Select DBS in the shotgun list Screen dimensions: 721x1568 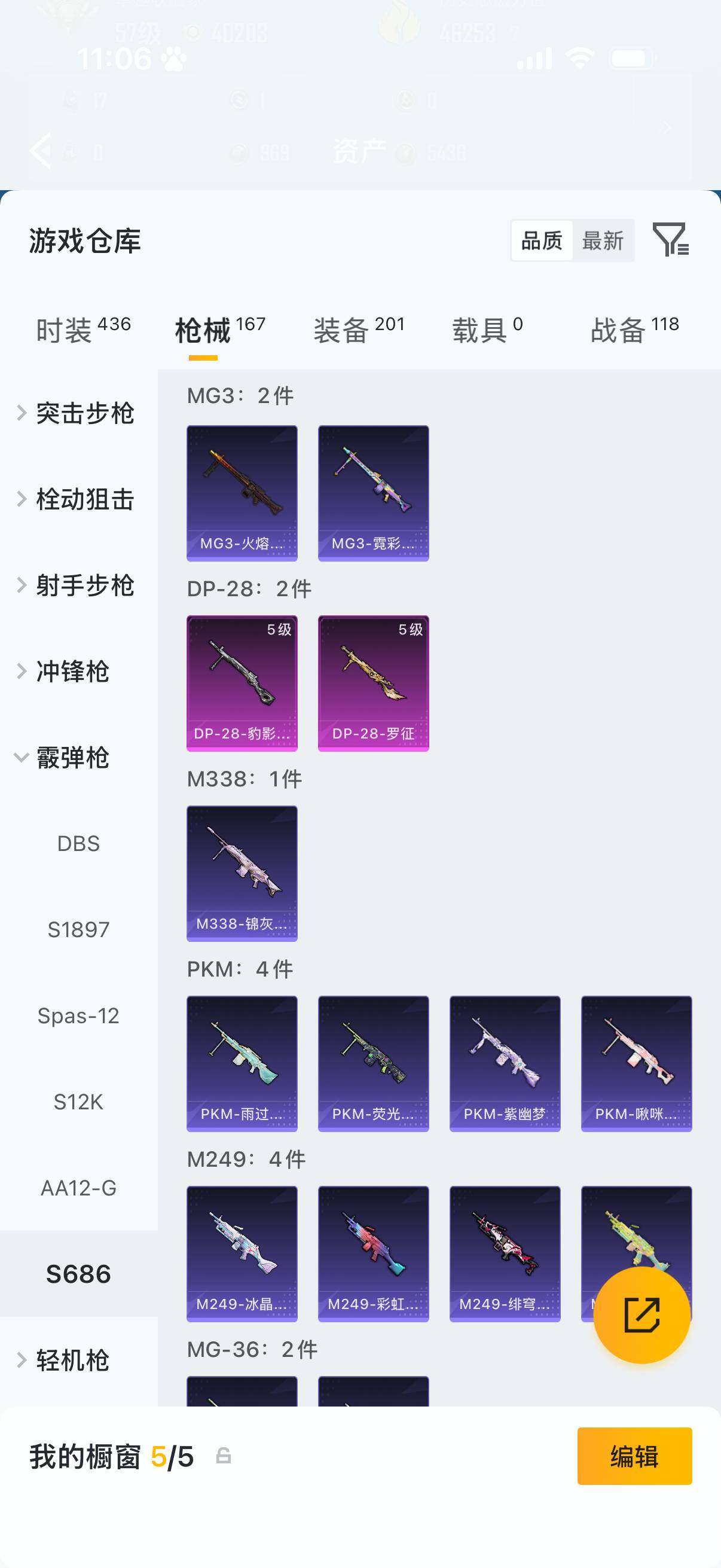click(x=78, y=844)
